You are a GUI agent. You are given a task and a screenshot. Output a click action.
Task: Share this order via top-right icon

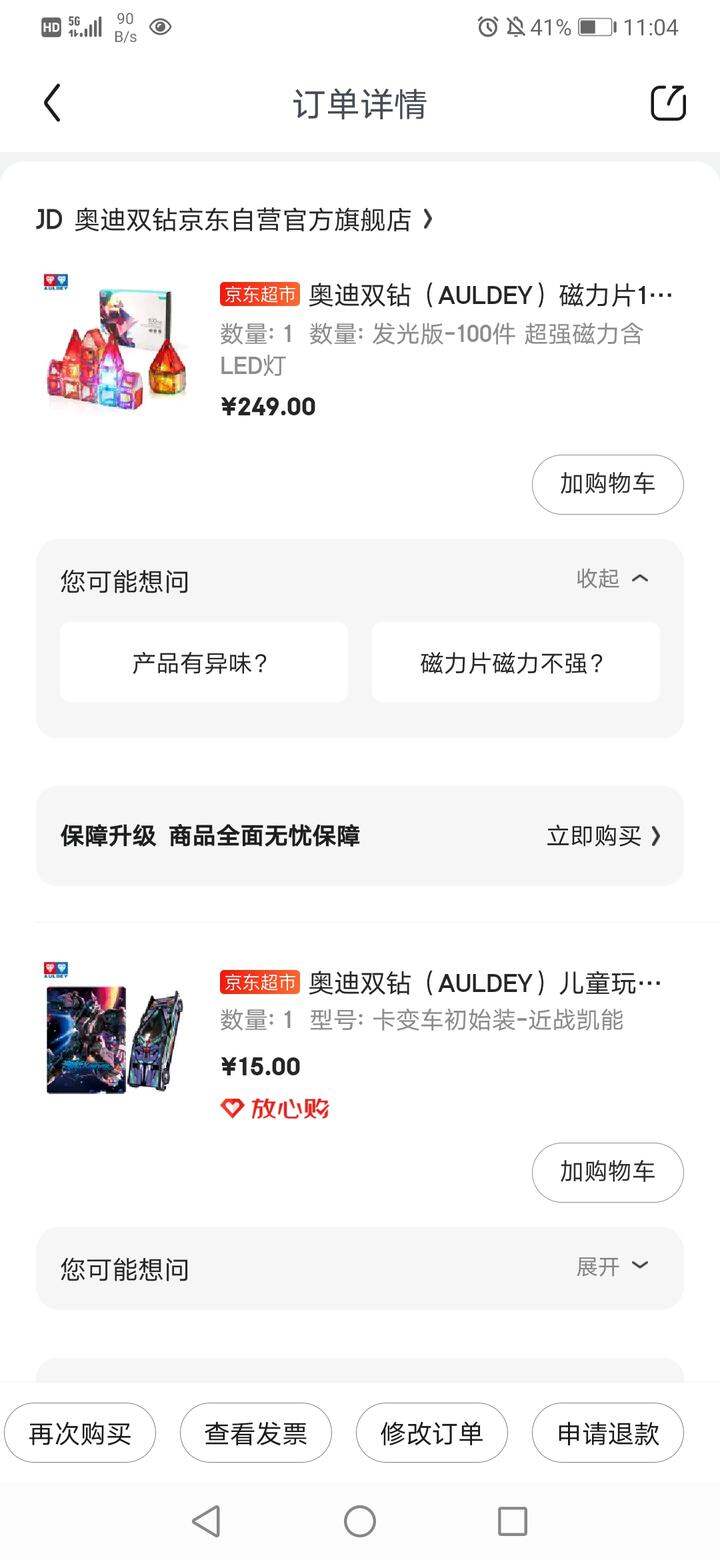click(668, 103)
